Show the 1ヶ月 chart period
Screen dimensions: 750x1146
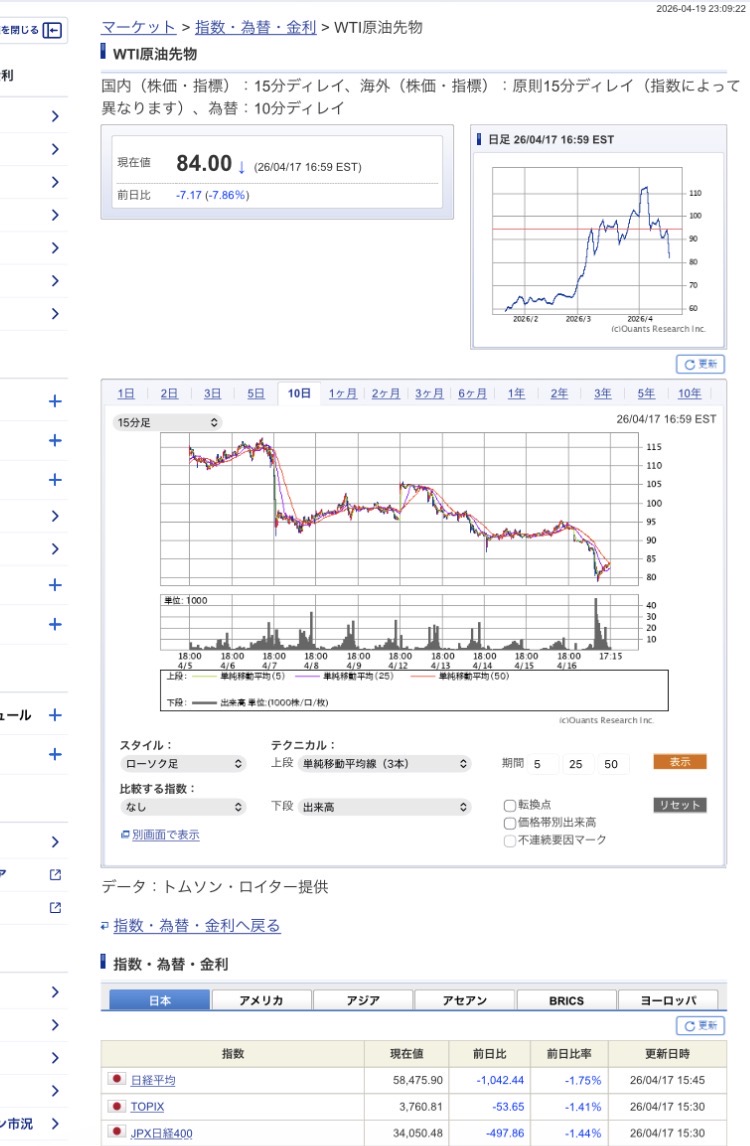pyautogui.click(x=343, y=394)
